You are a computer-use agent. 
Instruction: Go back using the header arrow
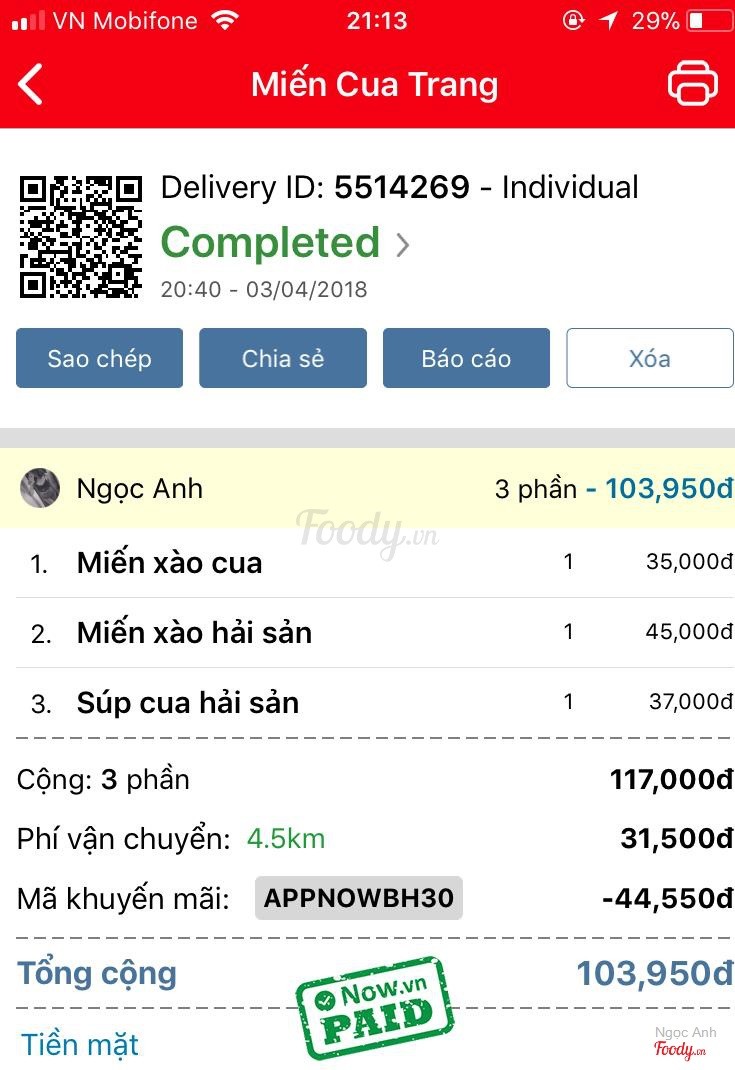pyautogui.click(x=32, y=84)
